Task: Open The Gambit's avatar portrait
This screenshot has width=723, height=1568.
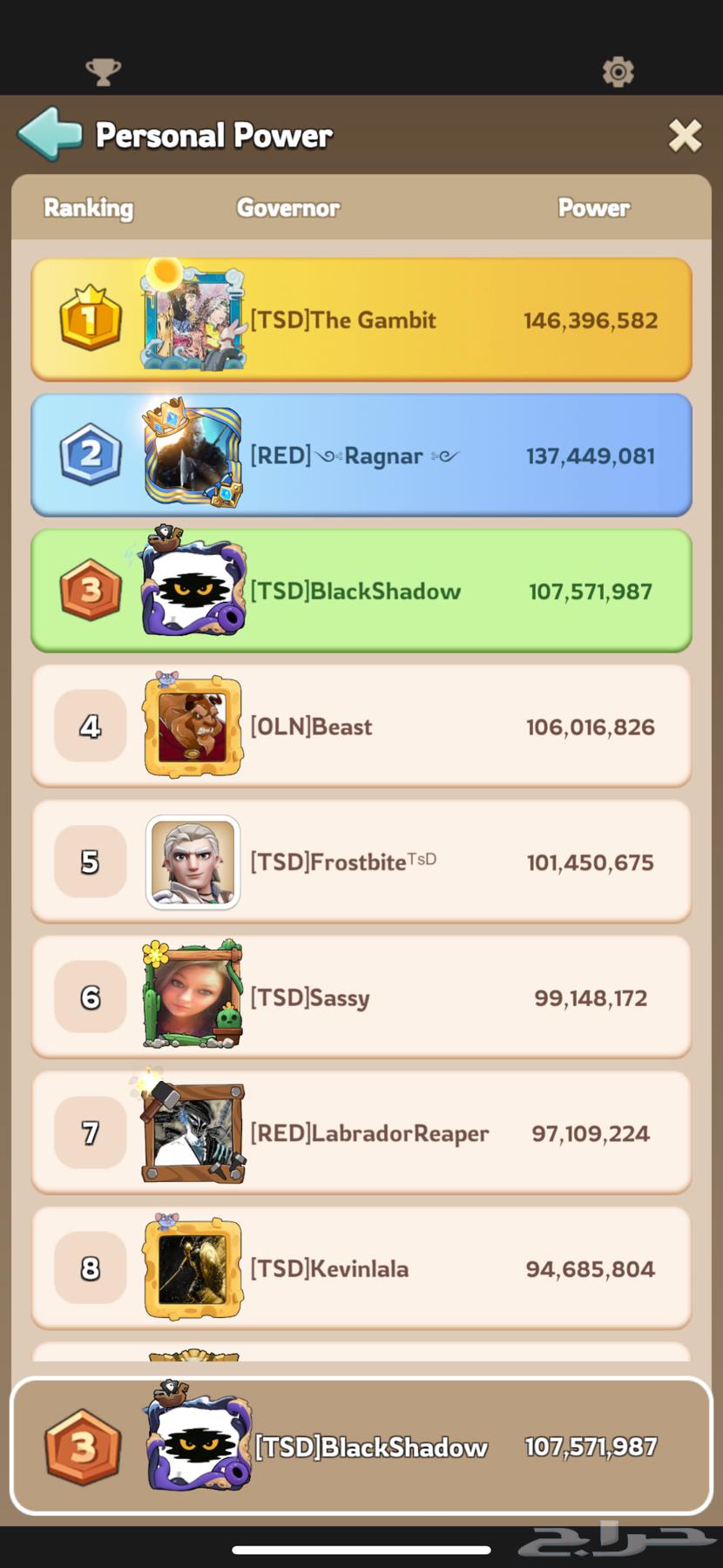Action: click(x=193, y=320)
